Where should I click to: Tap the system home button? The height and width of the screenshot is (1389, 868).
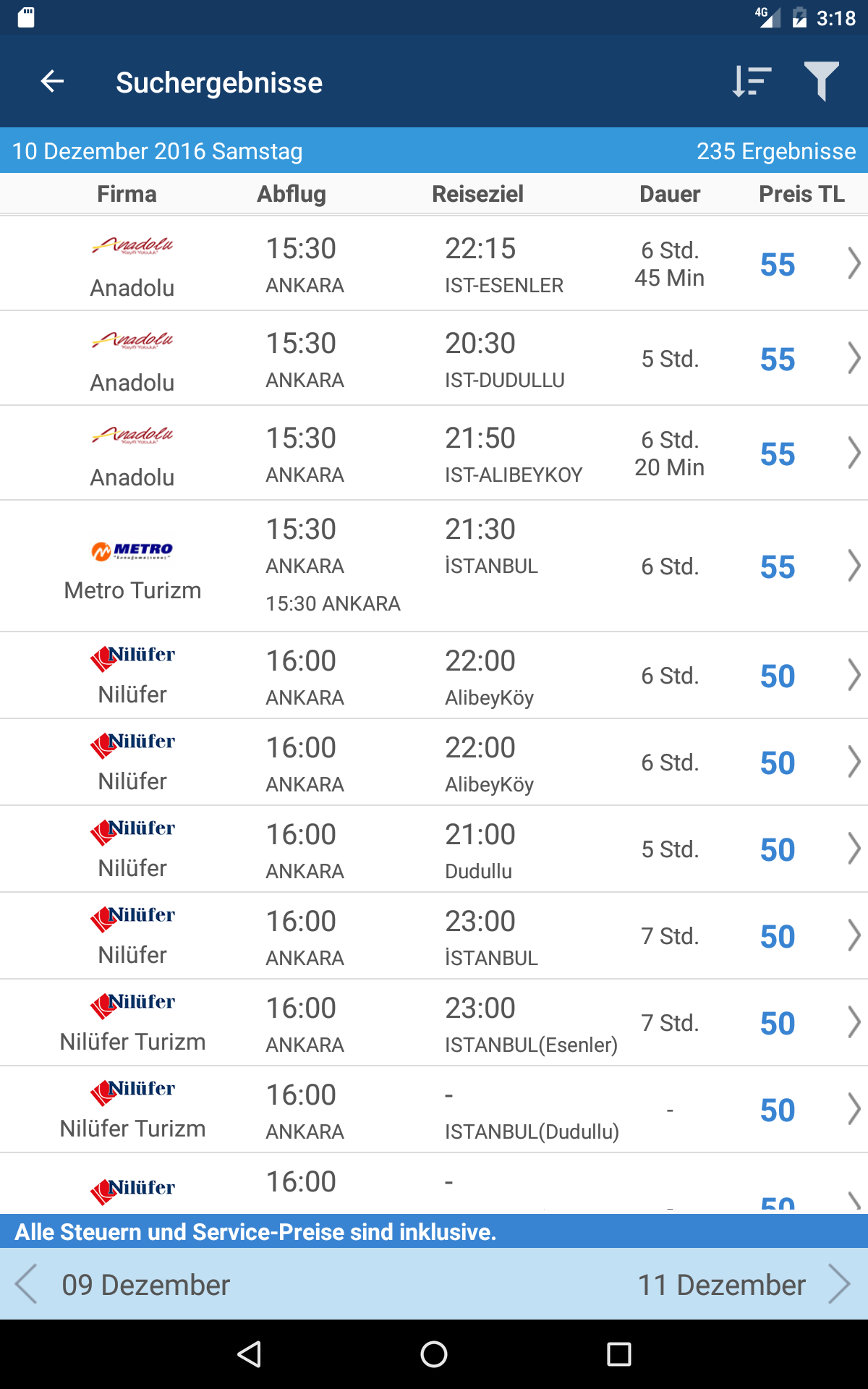click(434, 1354)
